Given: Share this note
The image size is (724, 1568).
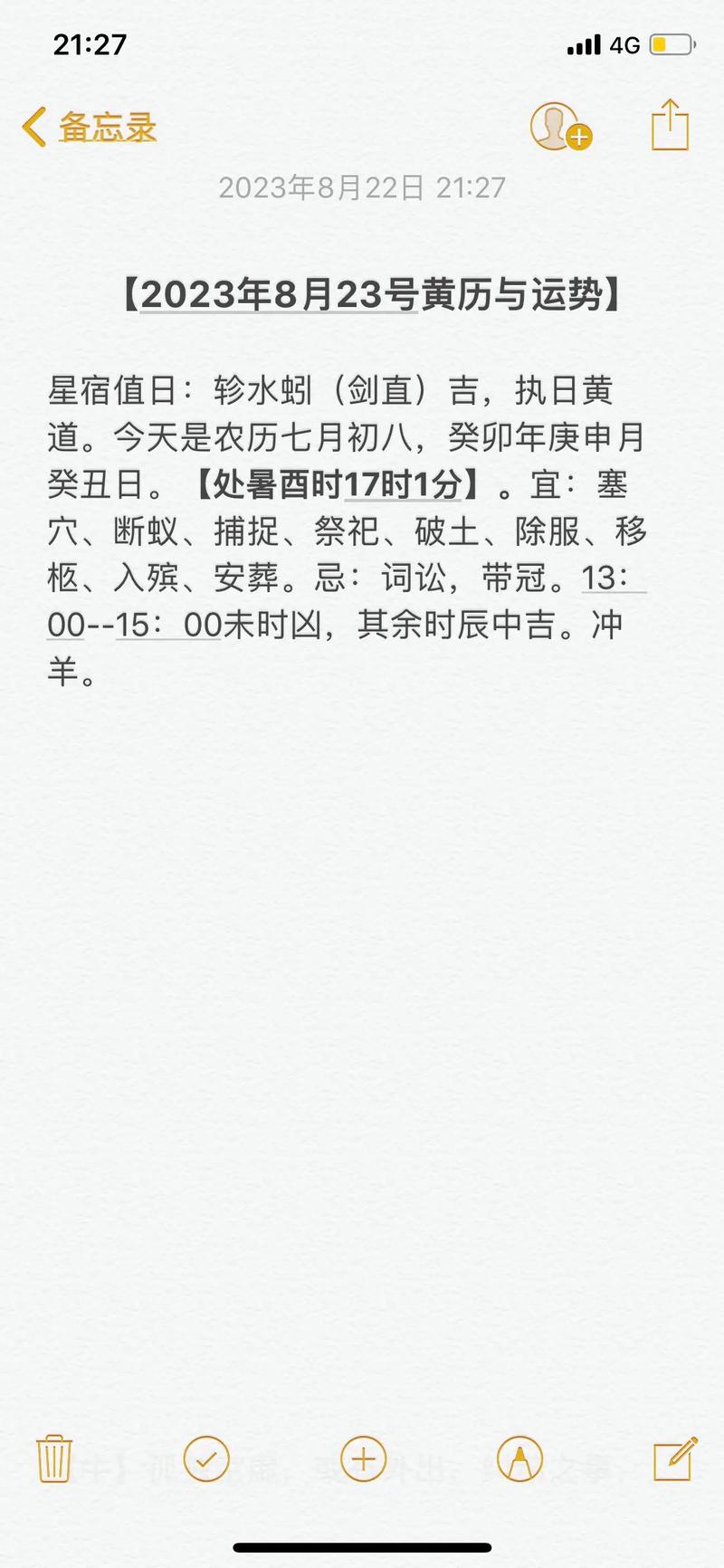Looking at the screenshot, I should 670,125.
